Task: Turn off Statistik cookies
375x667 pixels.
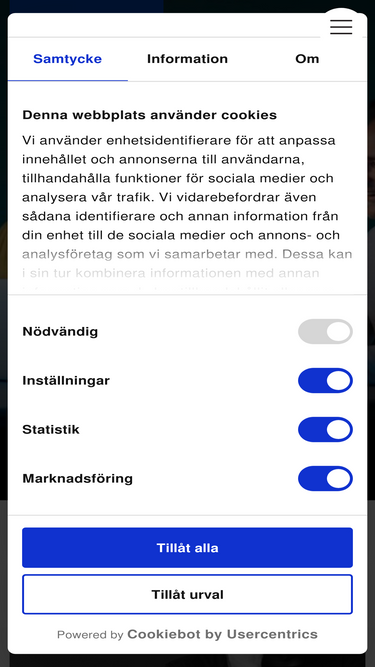Action: coord(325,429)
